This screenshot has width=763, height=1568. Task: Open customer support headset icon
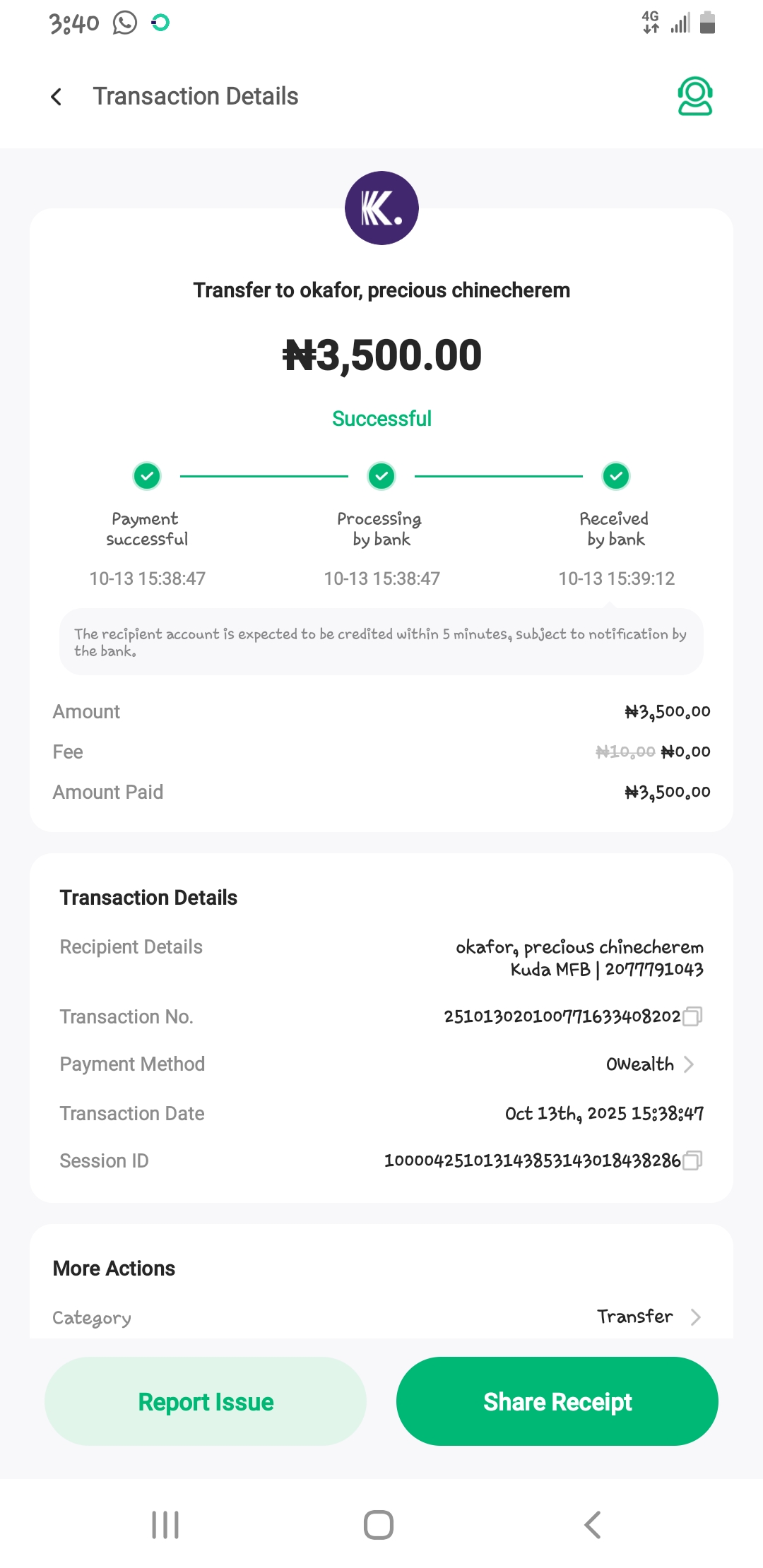(x=694, y=96)
